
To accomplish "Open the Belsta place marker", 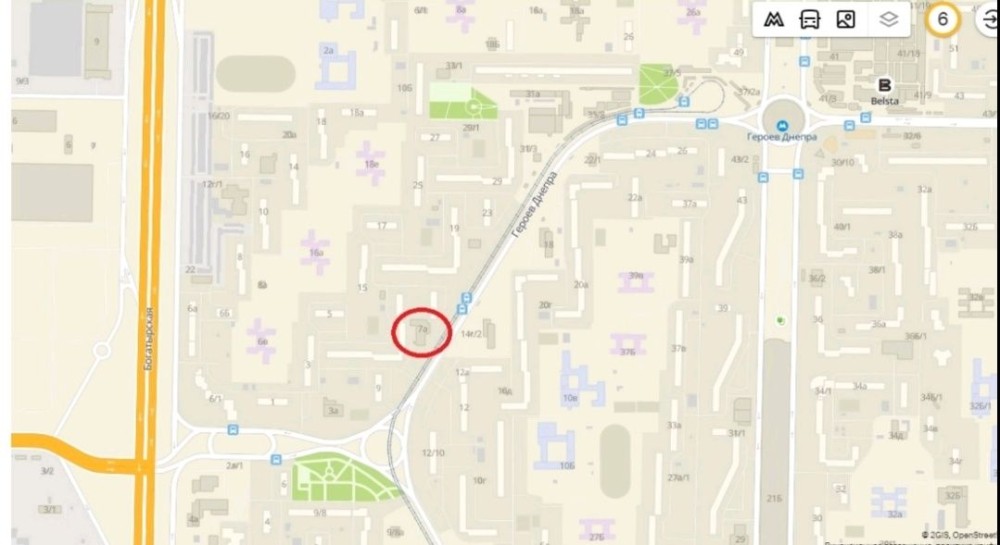I will pos(884,86).
